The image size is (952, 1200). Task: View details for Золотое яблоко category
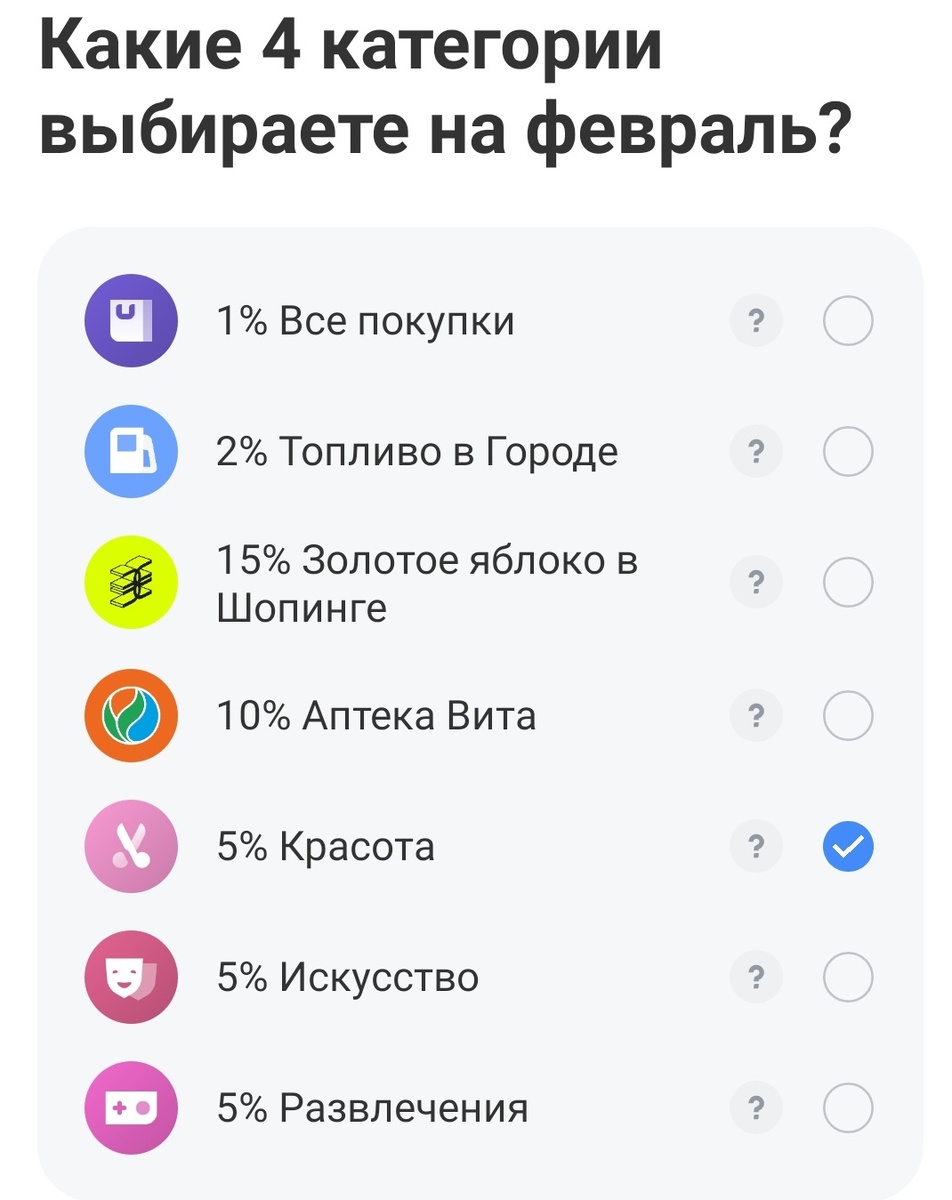757,581
